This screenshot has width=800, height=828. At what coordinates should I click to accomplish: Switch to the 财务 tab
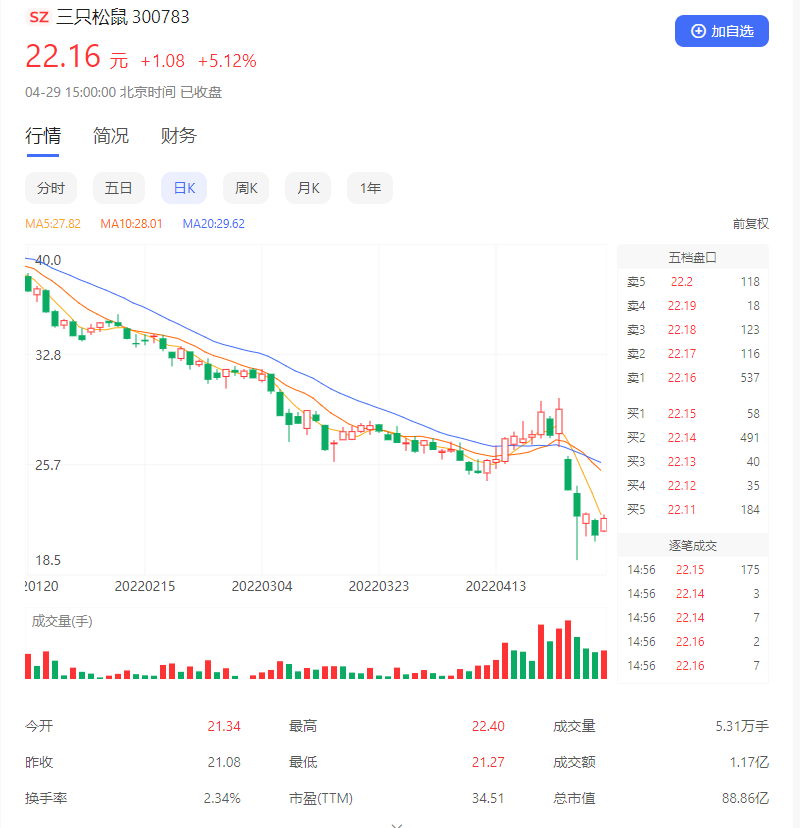point(179,137)
